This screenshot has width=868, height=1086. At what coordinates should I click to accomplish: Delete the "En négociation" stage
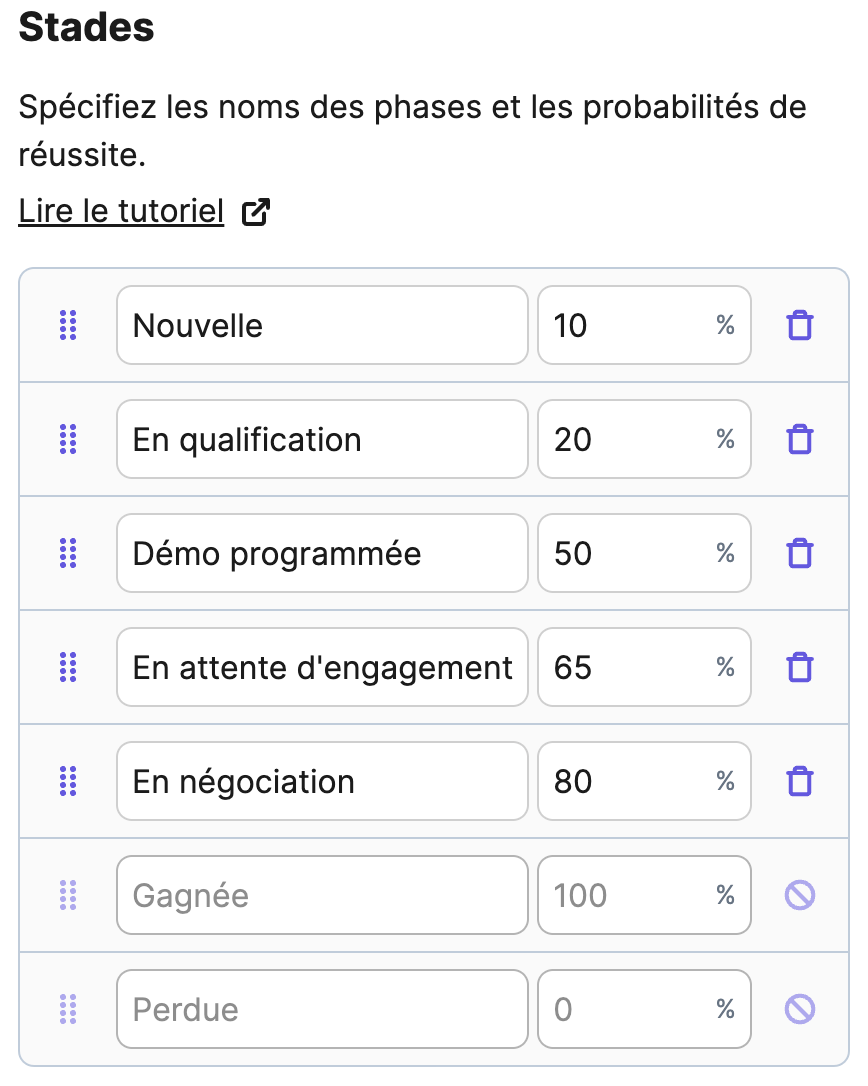tap(799, 781)
